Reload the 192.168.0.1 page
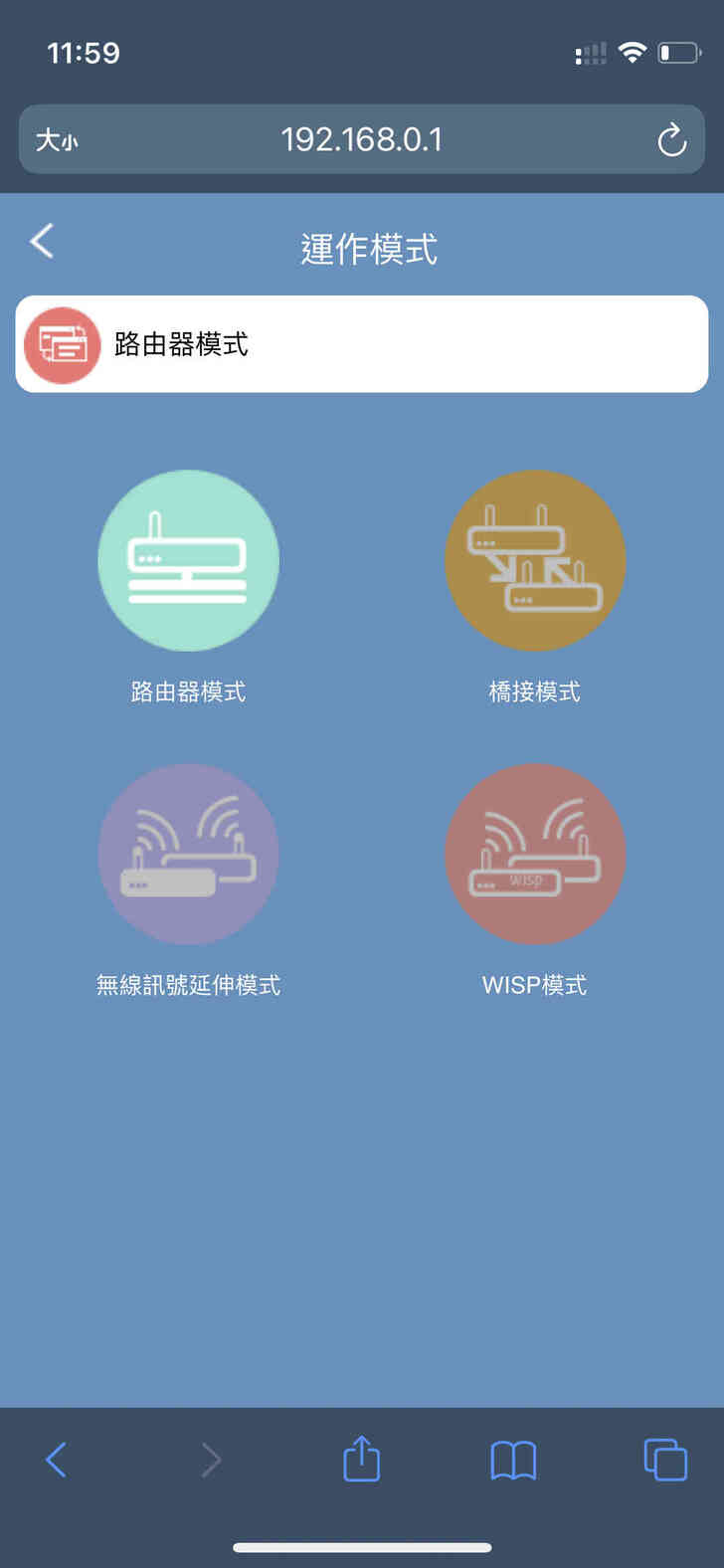The image size is (724, 1568). (x=672, y=140)
